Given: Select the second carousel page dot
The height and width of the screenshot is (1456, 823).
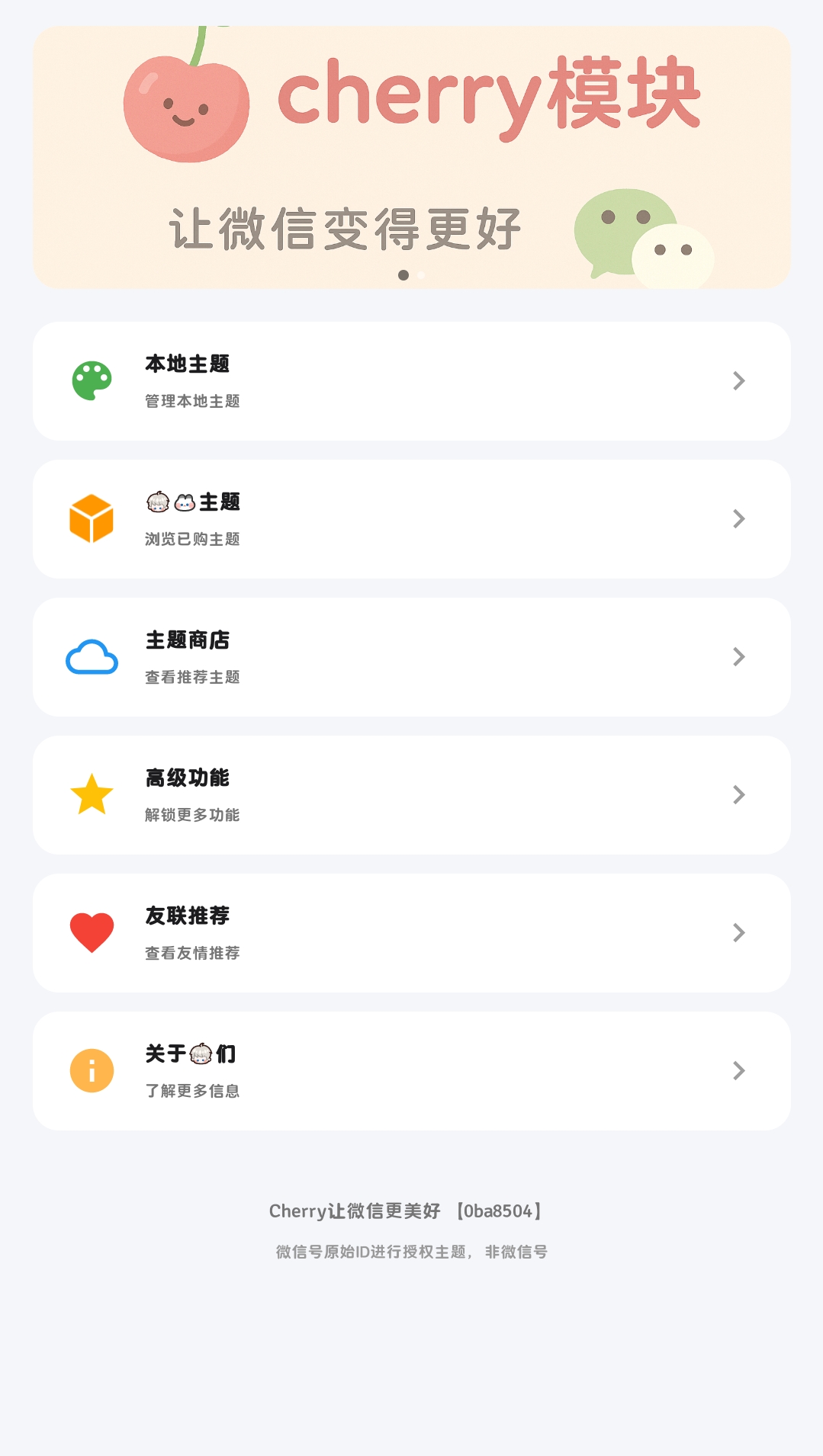Looking at the screenshot, I should 419,276.
